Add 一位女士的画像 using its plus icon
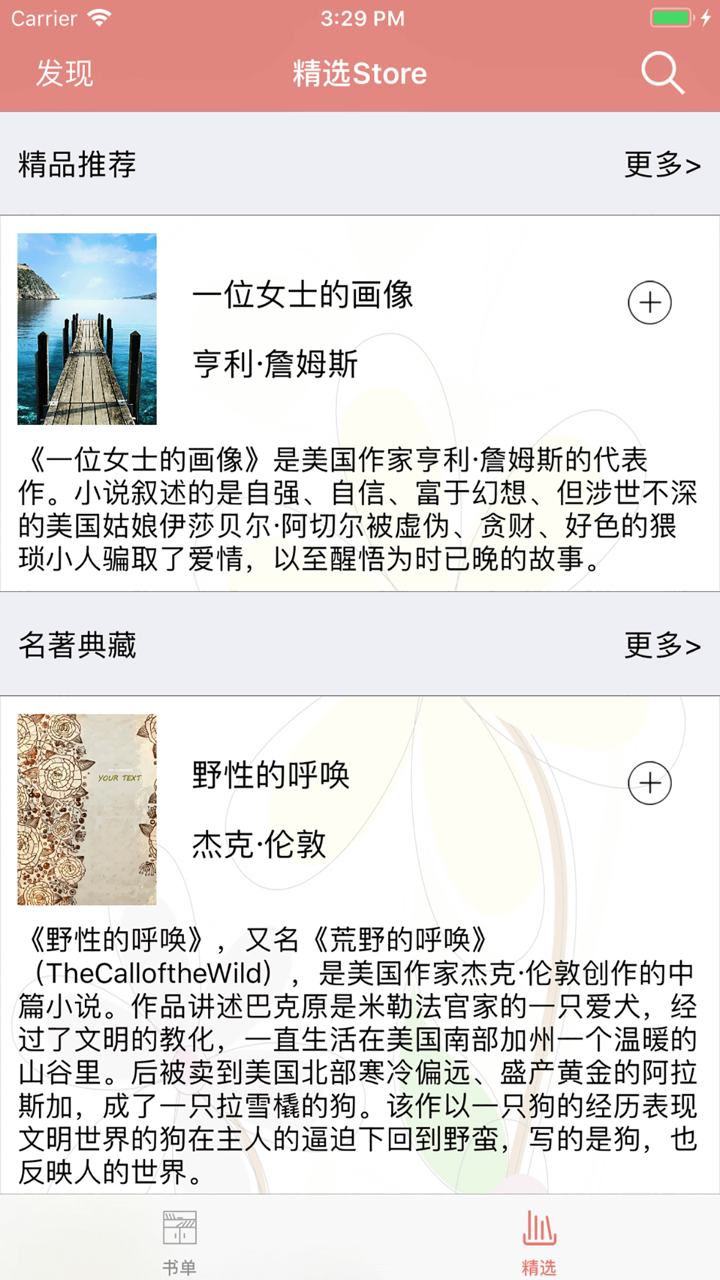The width and height of the screenshot is (720, 1280). coord(649,301)
